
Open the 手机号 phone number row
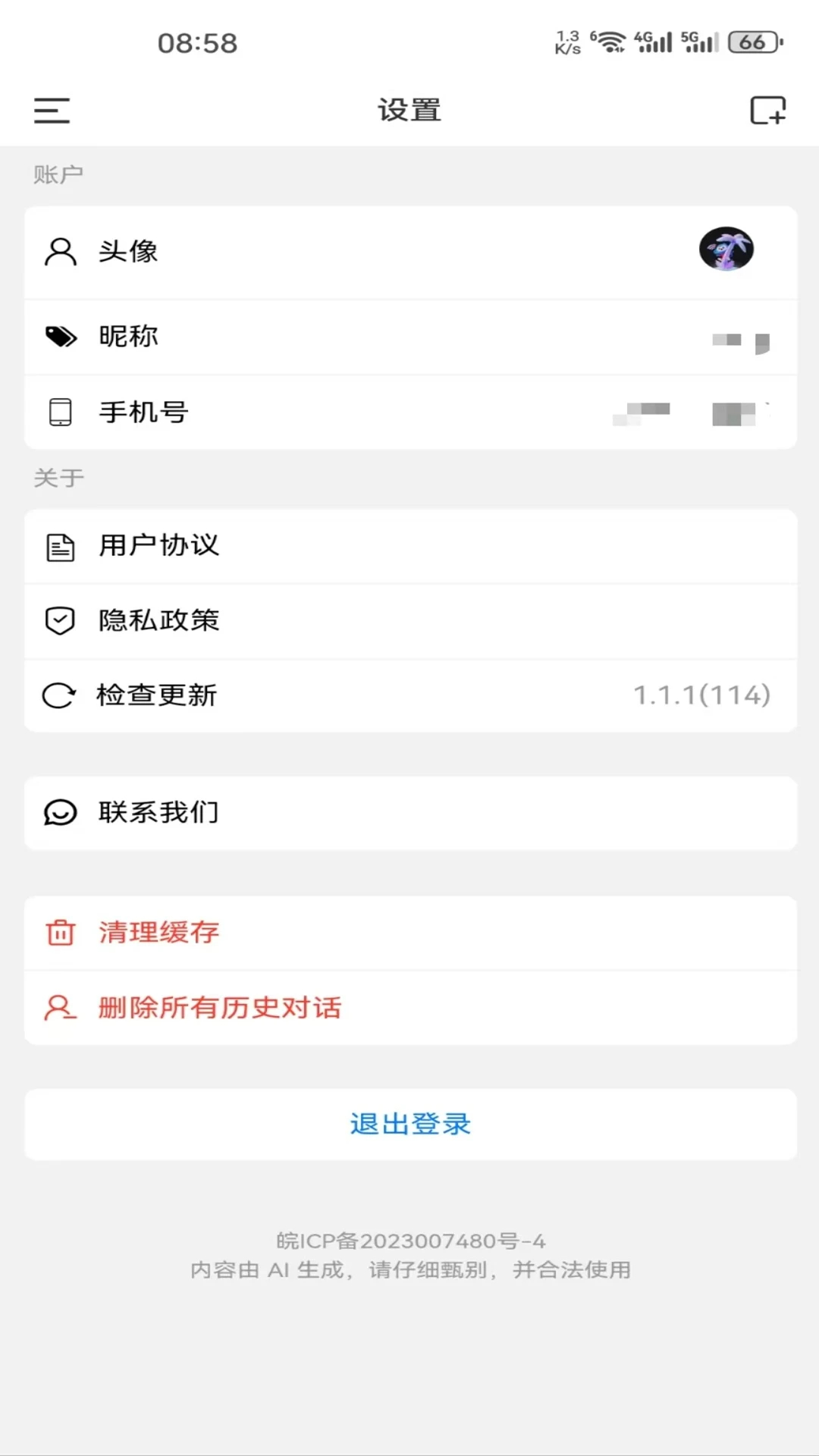point(409,412)
